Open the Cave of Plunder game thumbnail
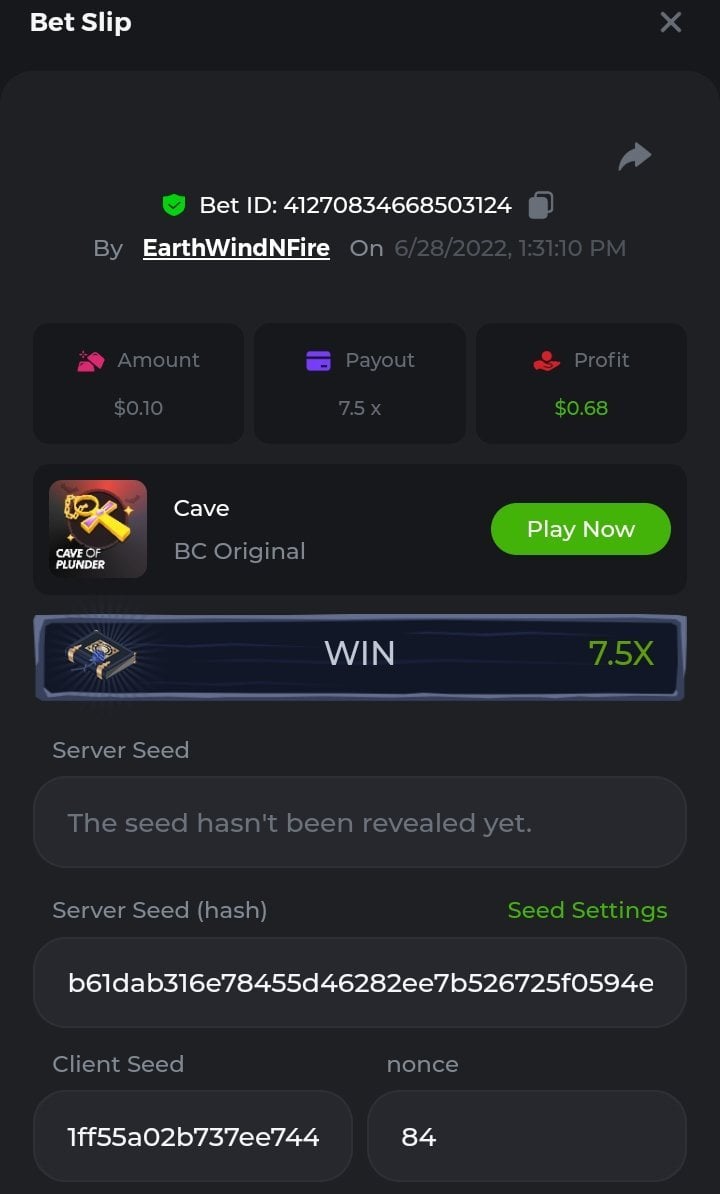720x1194 pixels. [x=98, y=529]
